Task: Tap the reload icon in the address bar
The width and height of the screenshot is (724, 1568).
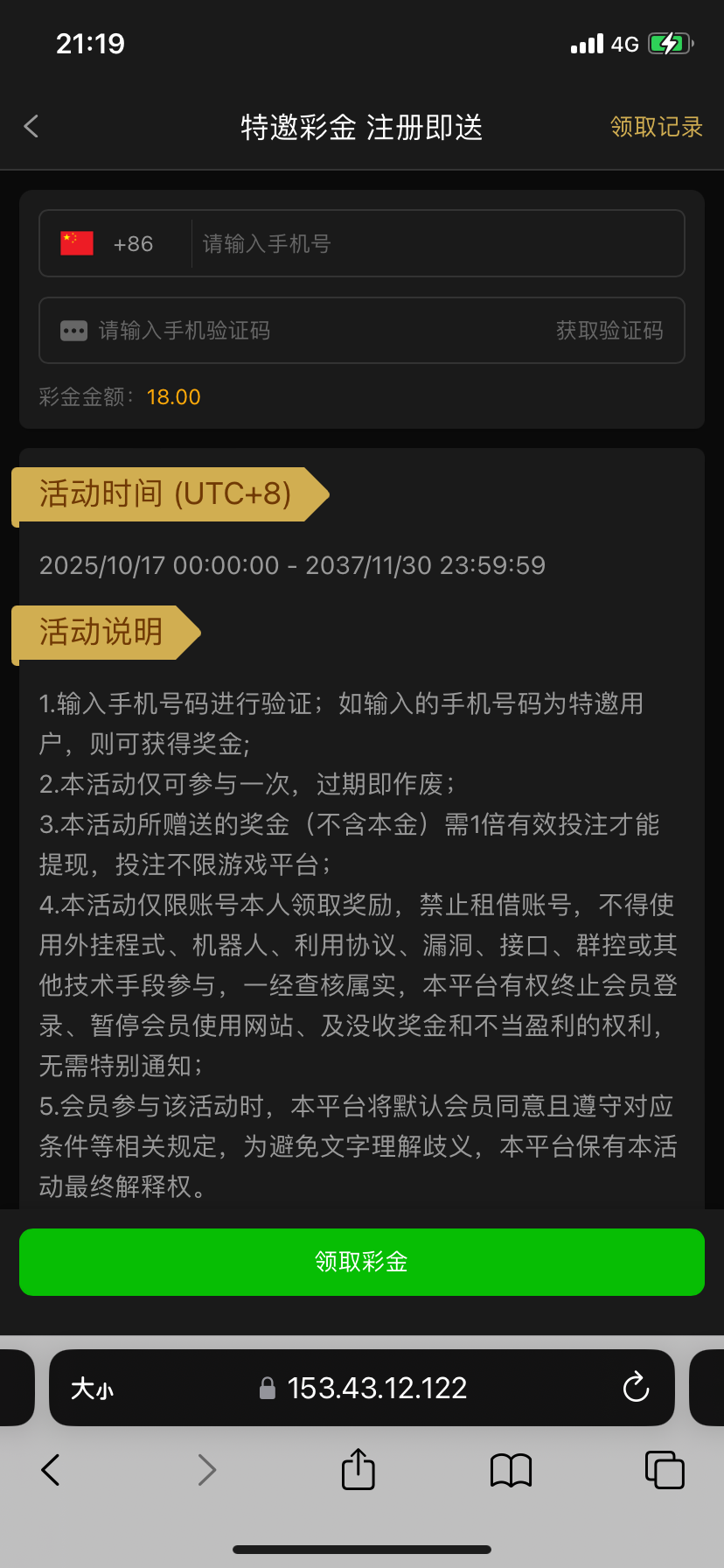Action: point(636,1387)
